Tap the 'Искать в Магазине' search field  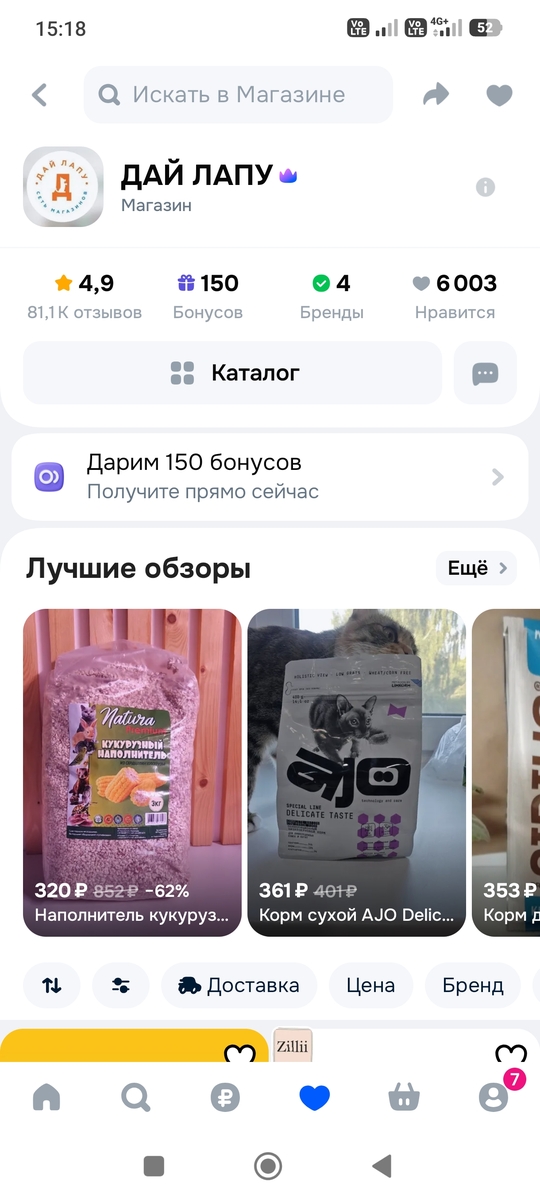[238, 95]
